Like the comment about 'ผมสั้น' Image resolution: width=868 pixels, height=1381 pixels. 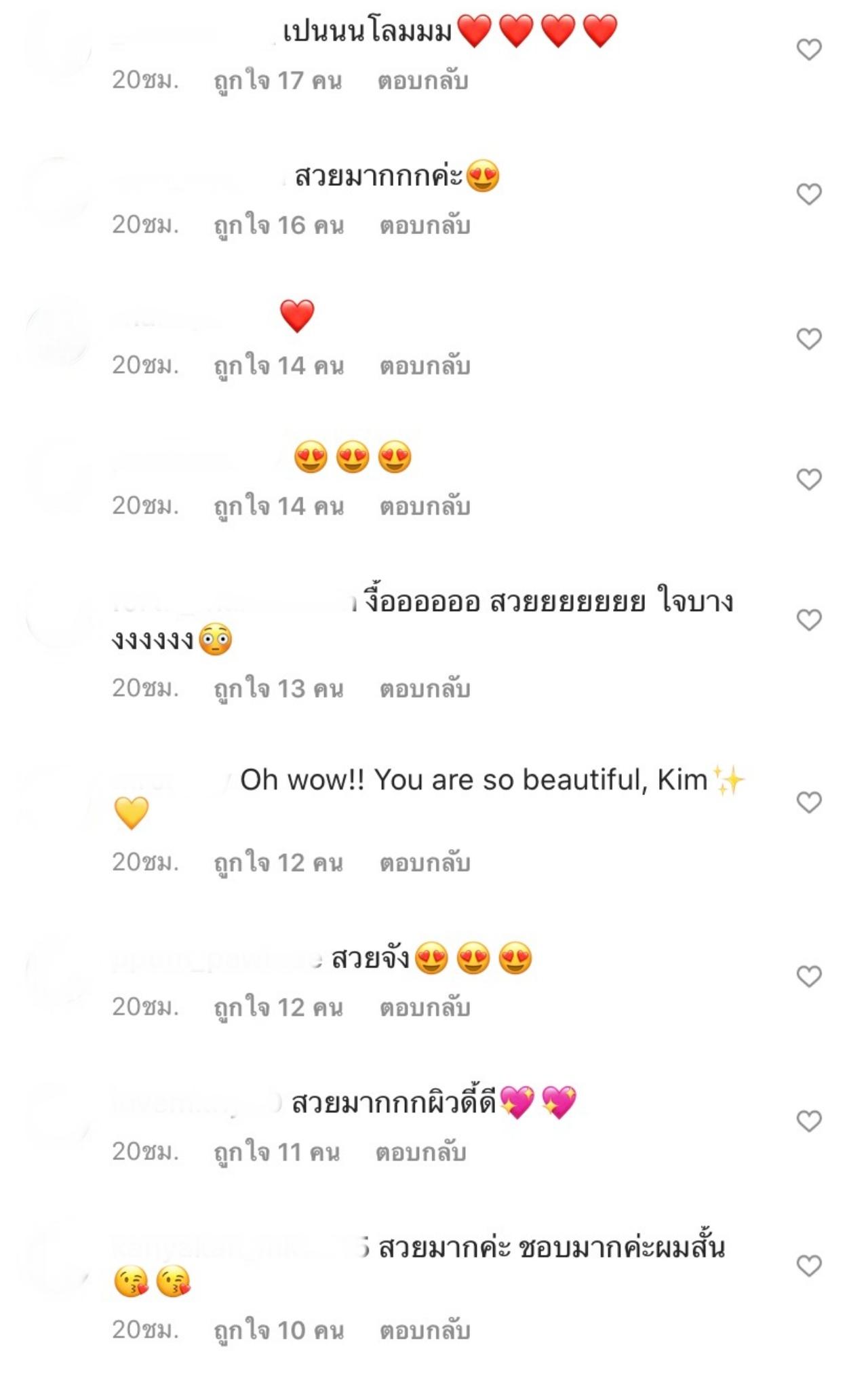pyautogui.click(x=808, y=1266)
